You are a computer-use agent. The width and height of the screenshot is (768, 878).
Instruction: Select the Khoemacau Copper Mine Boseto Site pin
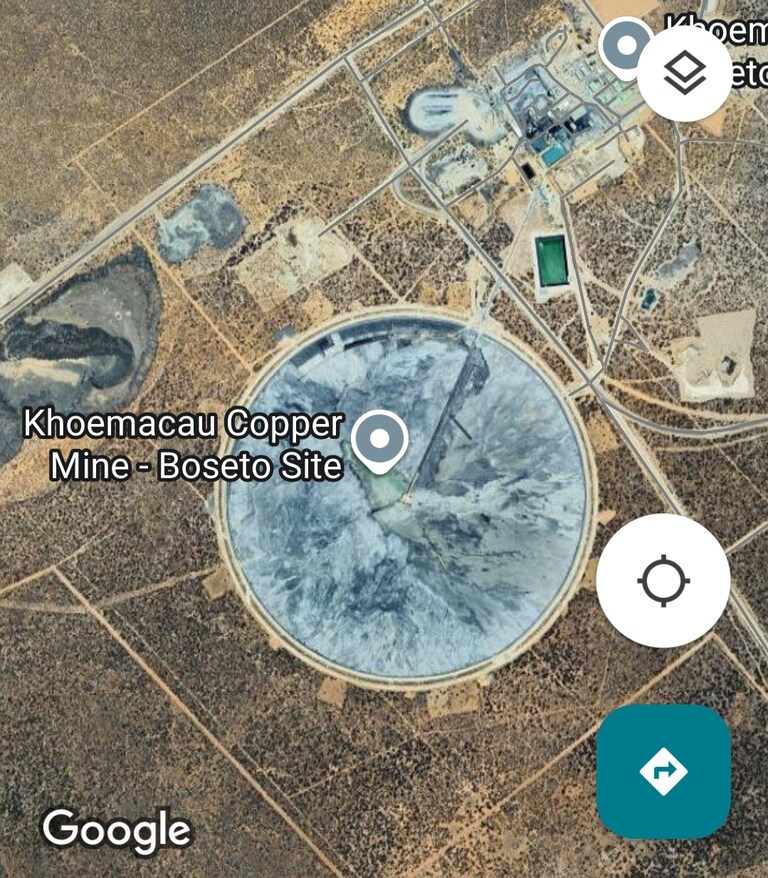coord(379,441)
